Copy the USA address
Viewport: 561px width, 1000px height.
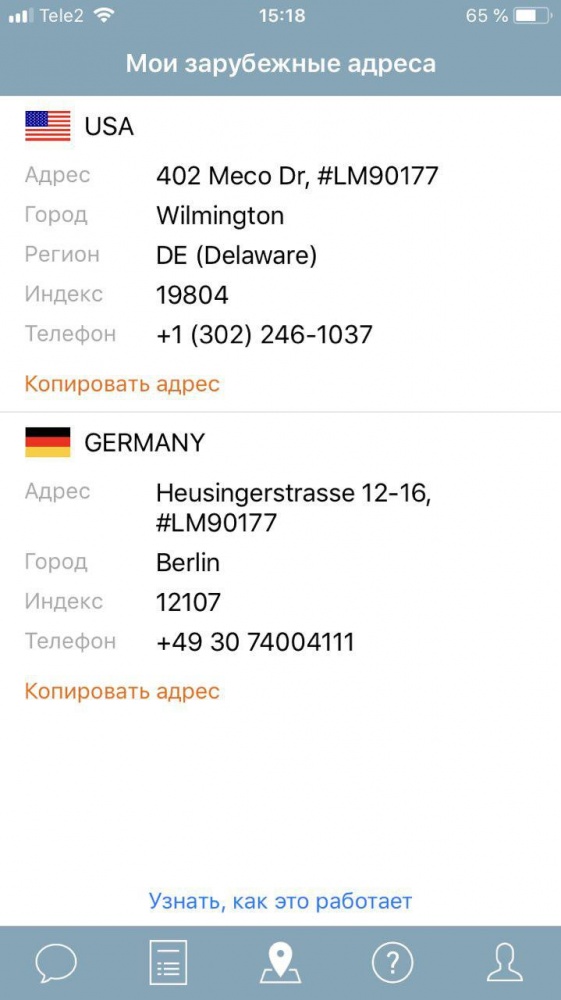pyautogui.click(x=122, y=384)
